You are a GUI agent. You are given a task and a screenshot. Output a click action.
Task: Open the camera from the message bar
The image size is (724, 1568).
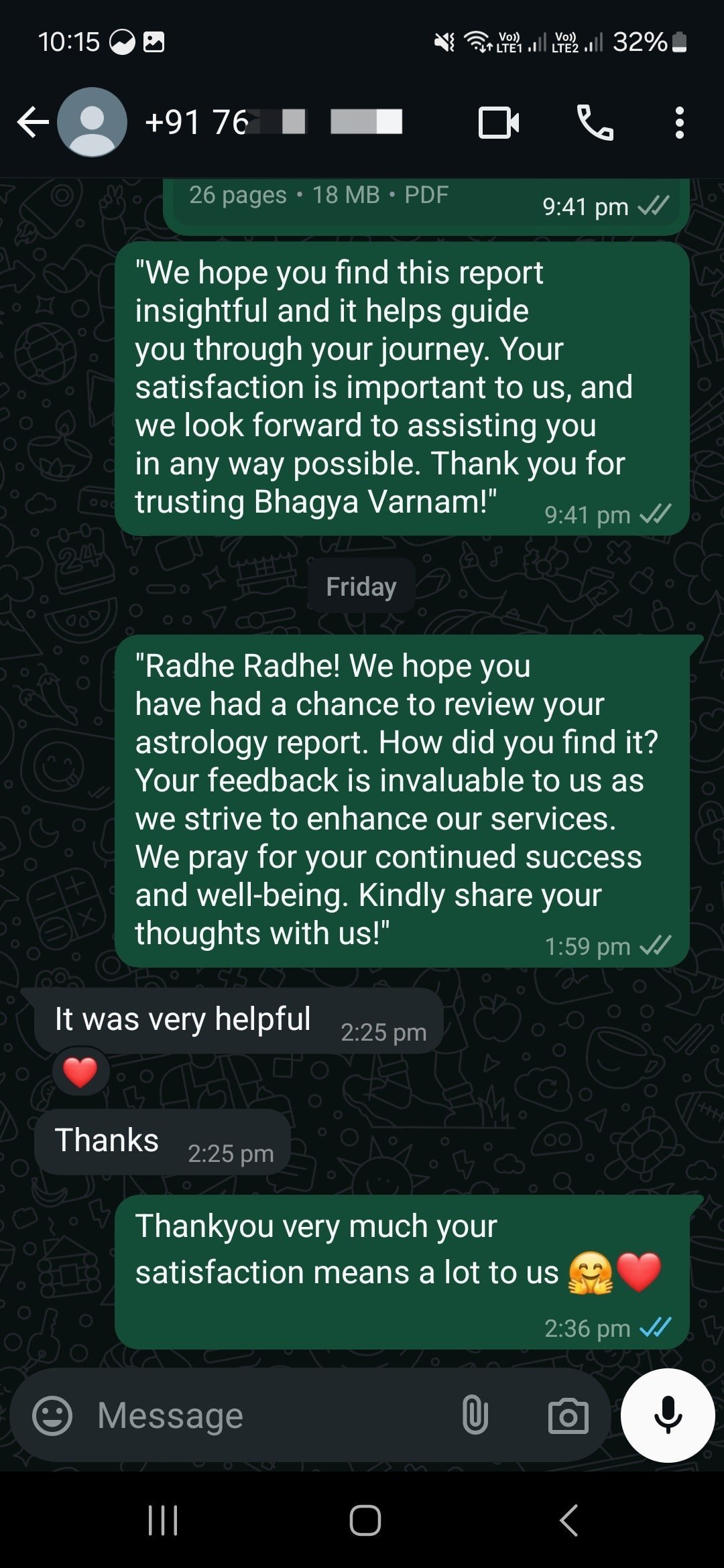pyautogui.click(x=568, y=1415)
